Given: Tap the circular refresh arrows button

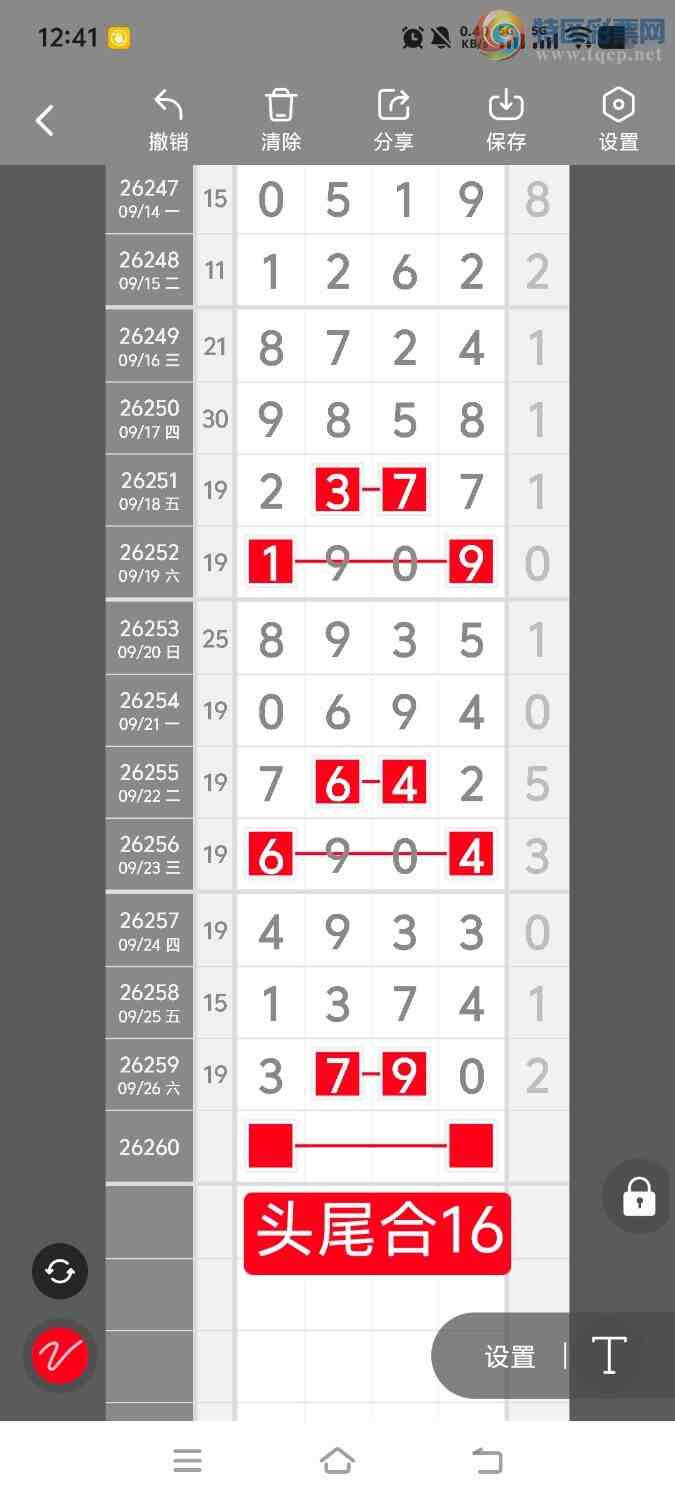Looking at the screenshot, I should tap(60, 1271).
